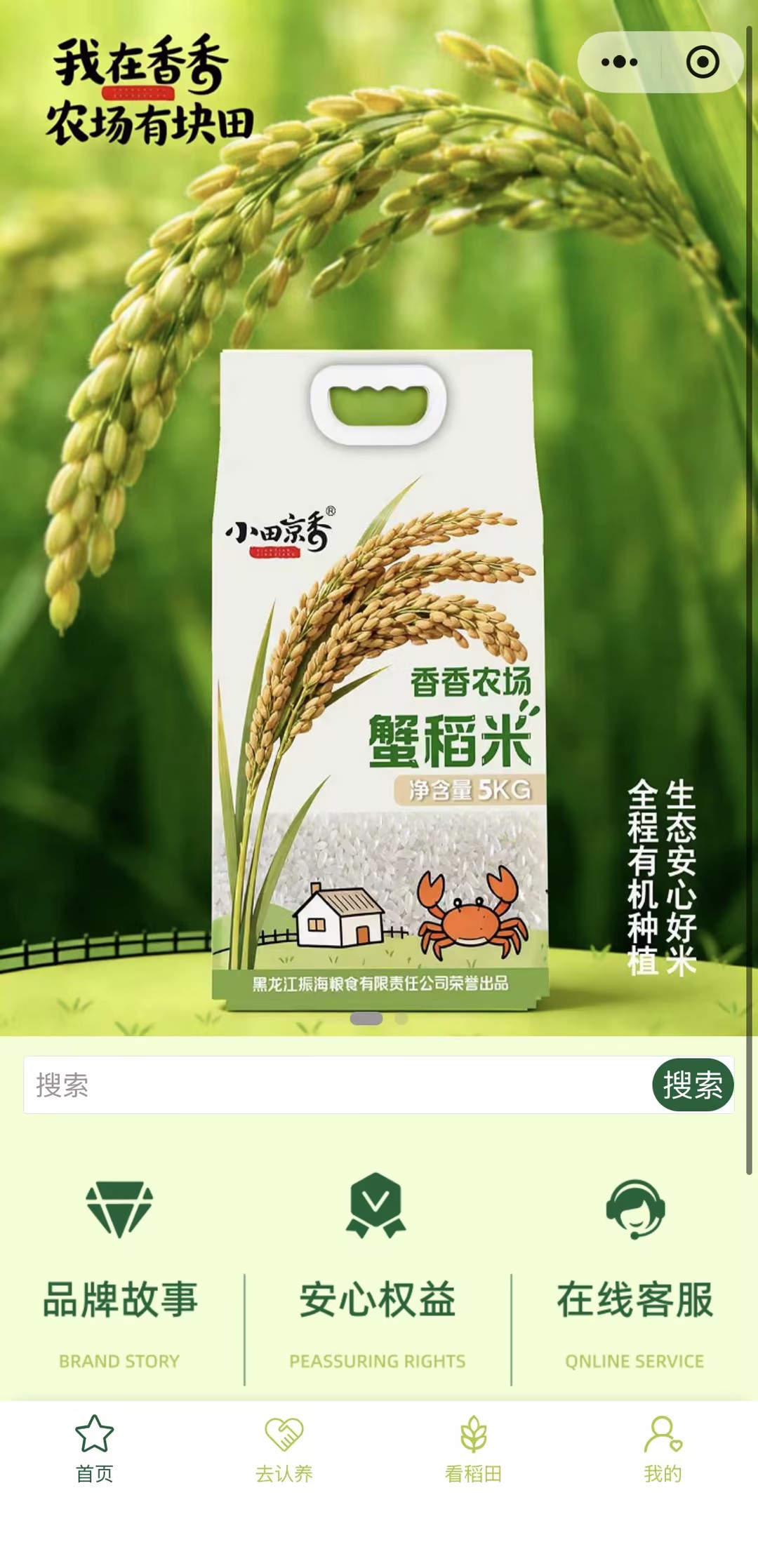Screen dimensions: 758x1568
Task: Close the mini program with the circle icon
Action: point(702,62)
